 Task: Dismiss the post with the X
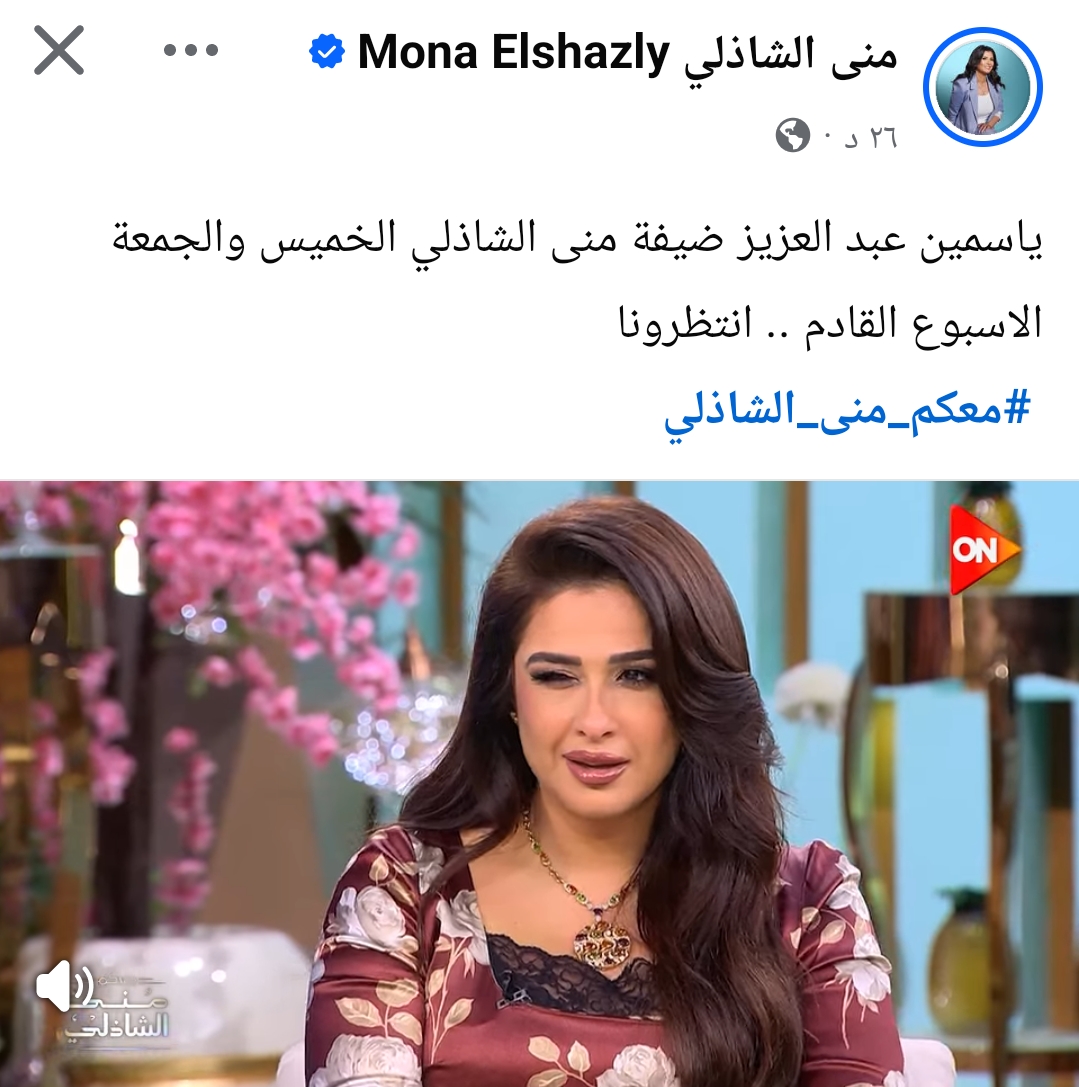tap(59, 51)
